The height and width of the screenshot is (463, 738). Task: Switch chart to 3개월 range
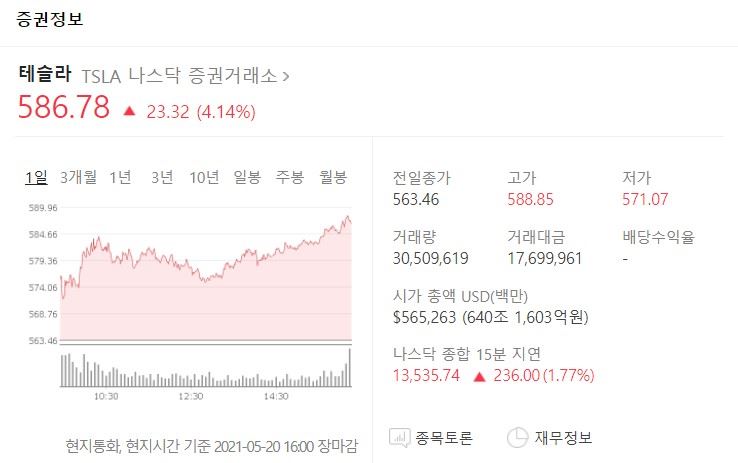tap(78, 178)
